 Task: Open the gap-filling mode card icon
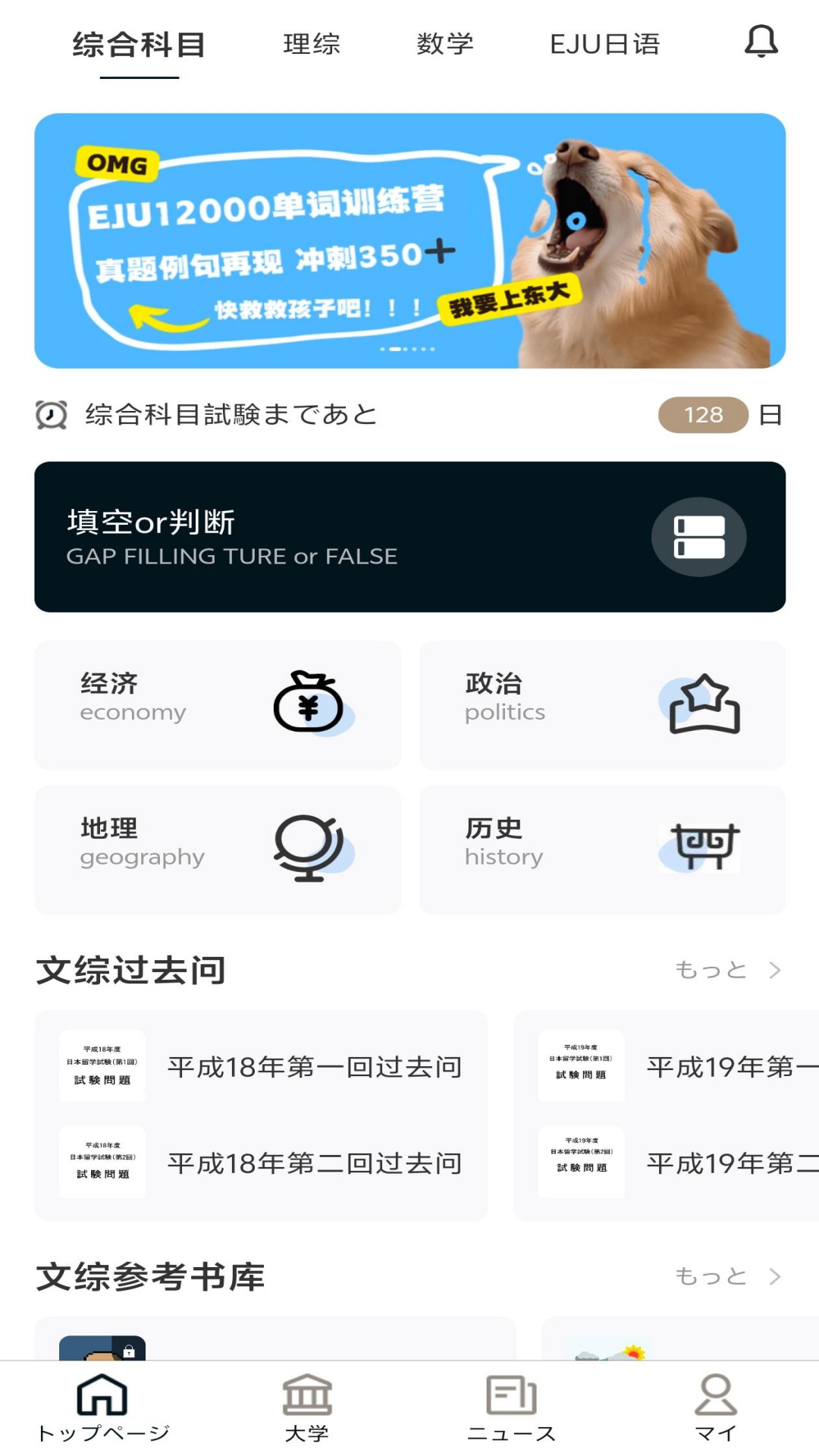[698, 536]
